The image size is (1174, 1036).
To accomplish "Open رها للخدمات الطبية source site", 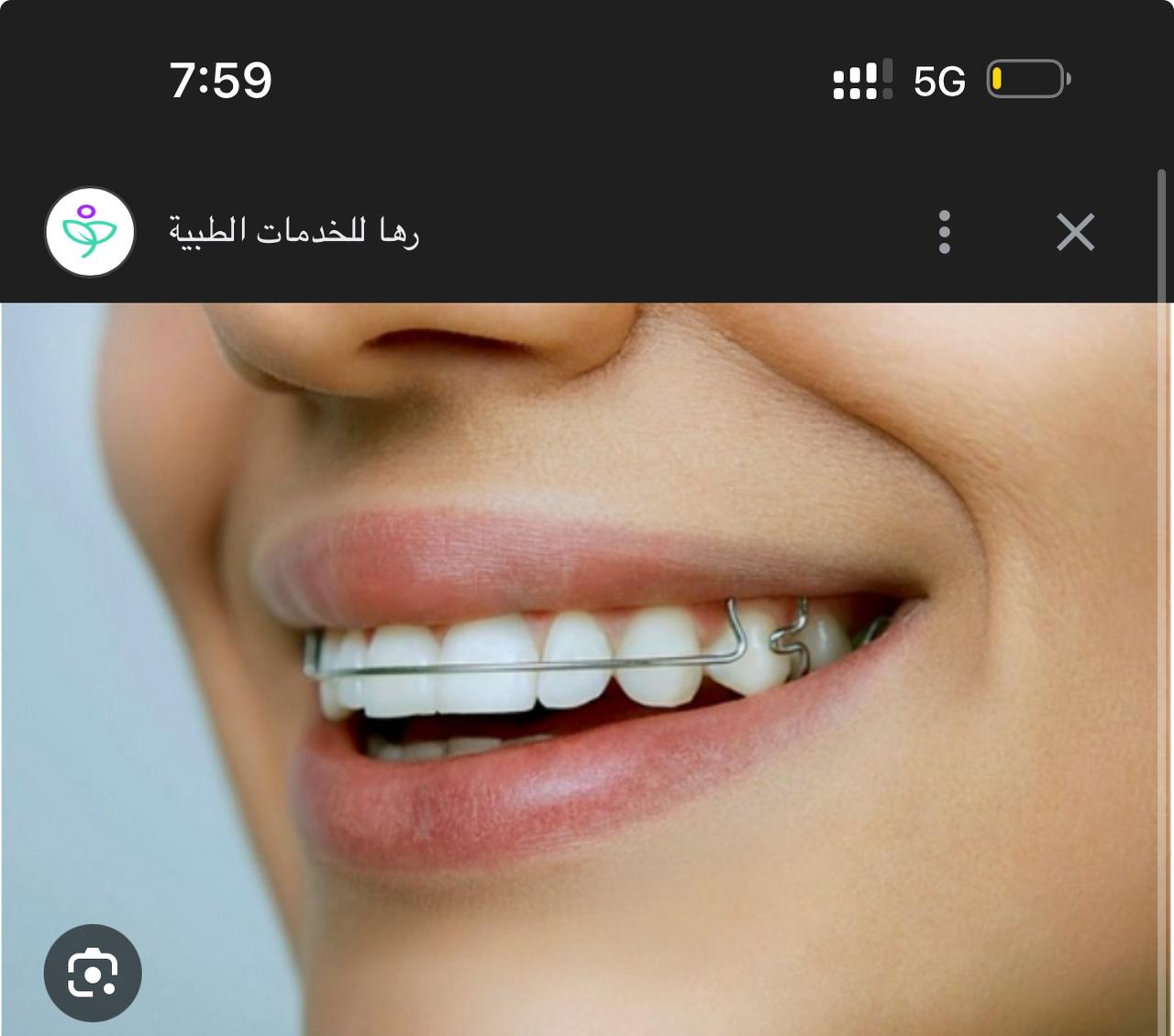I will [293, 231].
